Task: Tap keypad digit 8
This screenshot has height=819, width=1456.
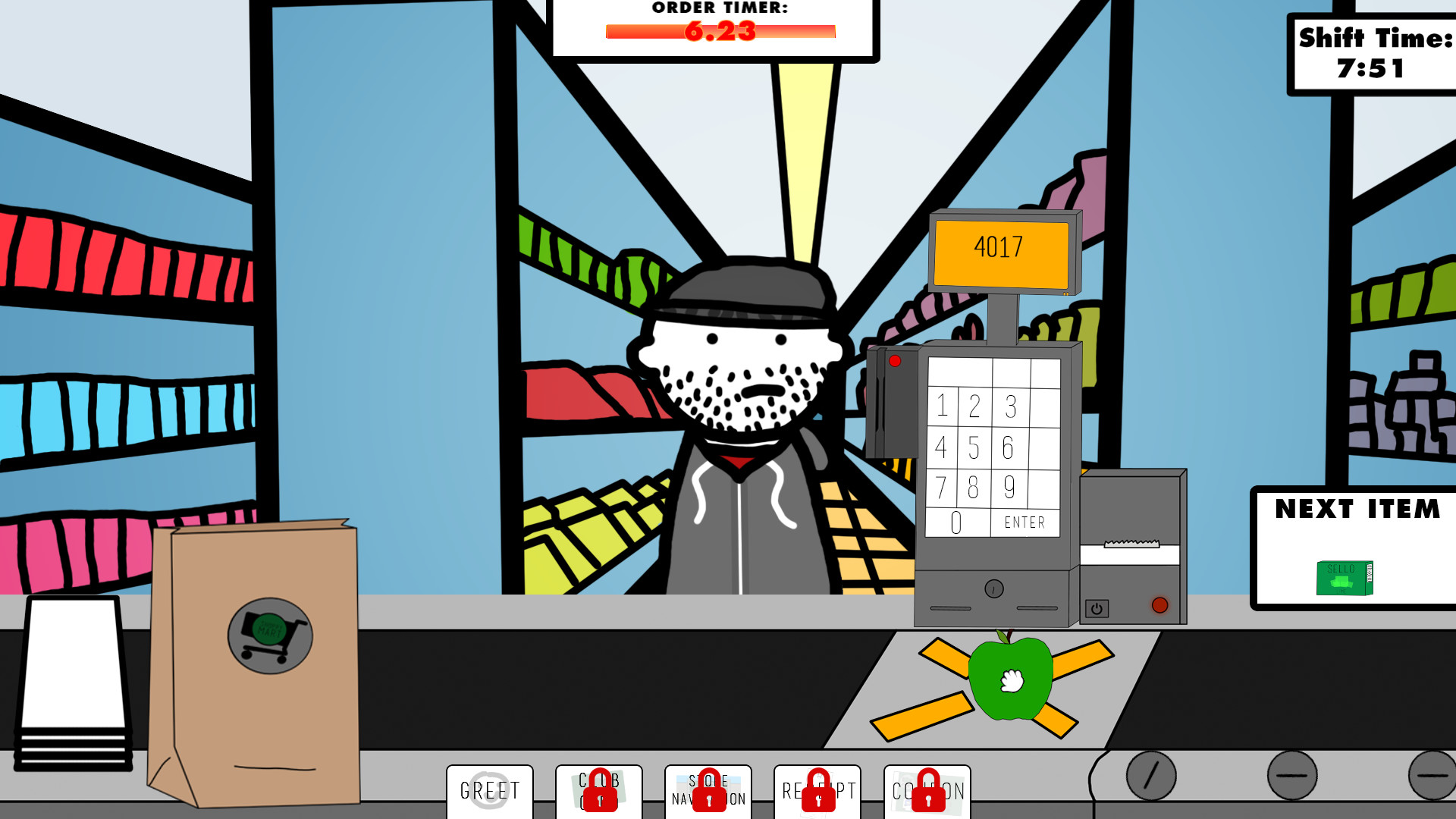Action: (x=973, y=488)
